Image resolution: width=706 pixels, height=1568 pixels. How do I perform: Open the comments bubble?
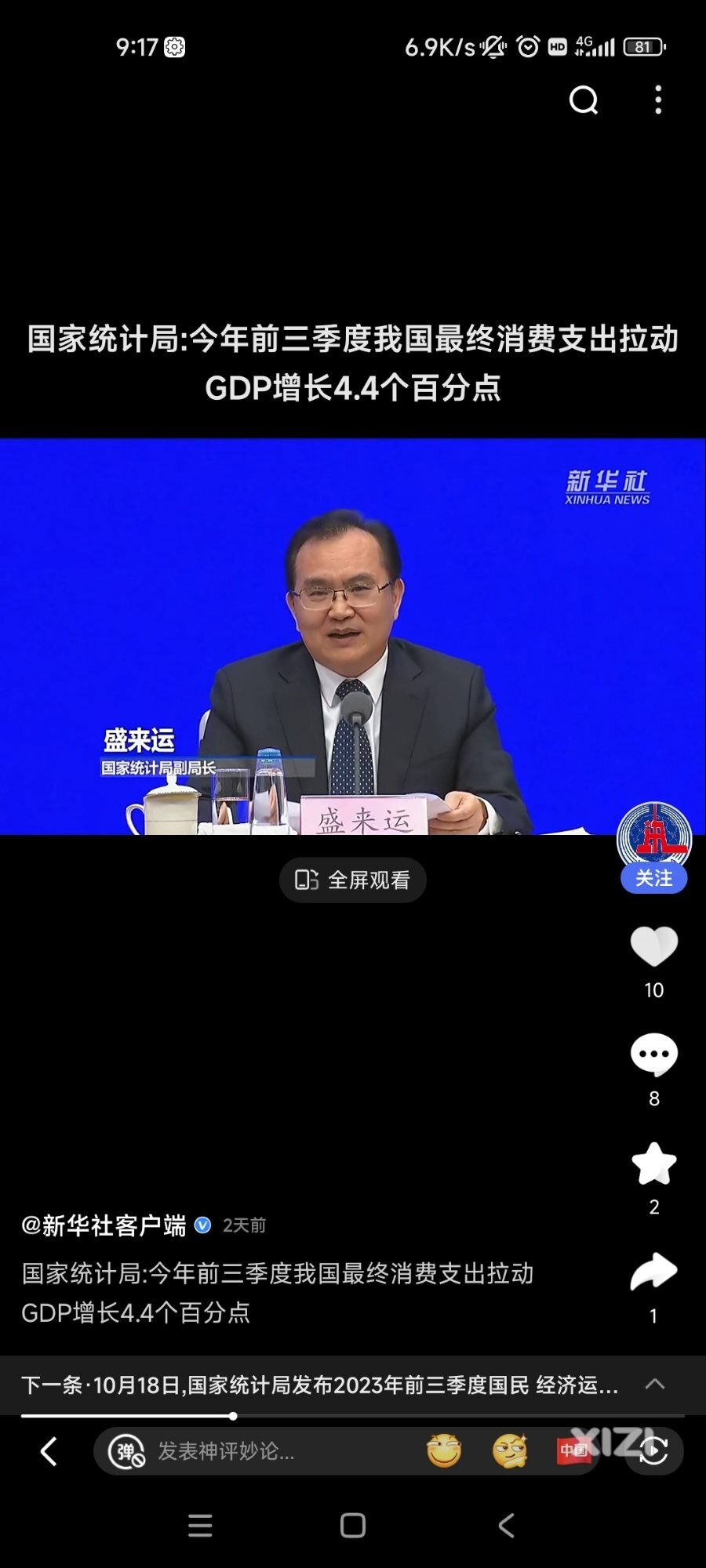point(653,1054)
